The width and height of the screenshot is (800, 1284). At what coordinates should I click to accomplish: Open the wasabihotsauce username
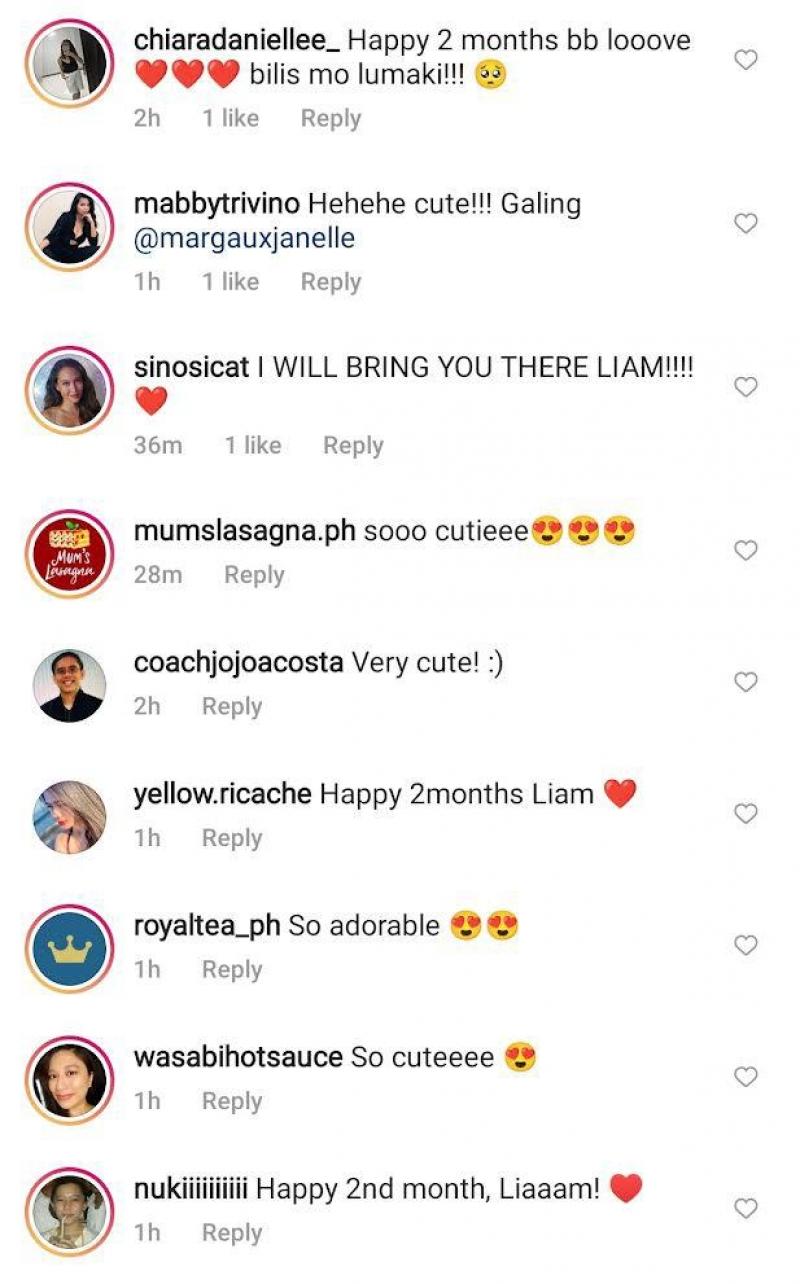pyautogui.click(x=238, y=1057)
